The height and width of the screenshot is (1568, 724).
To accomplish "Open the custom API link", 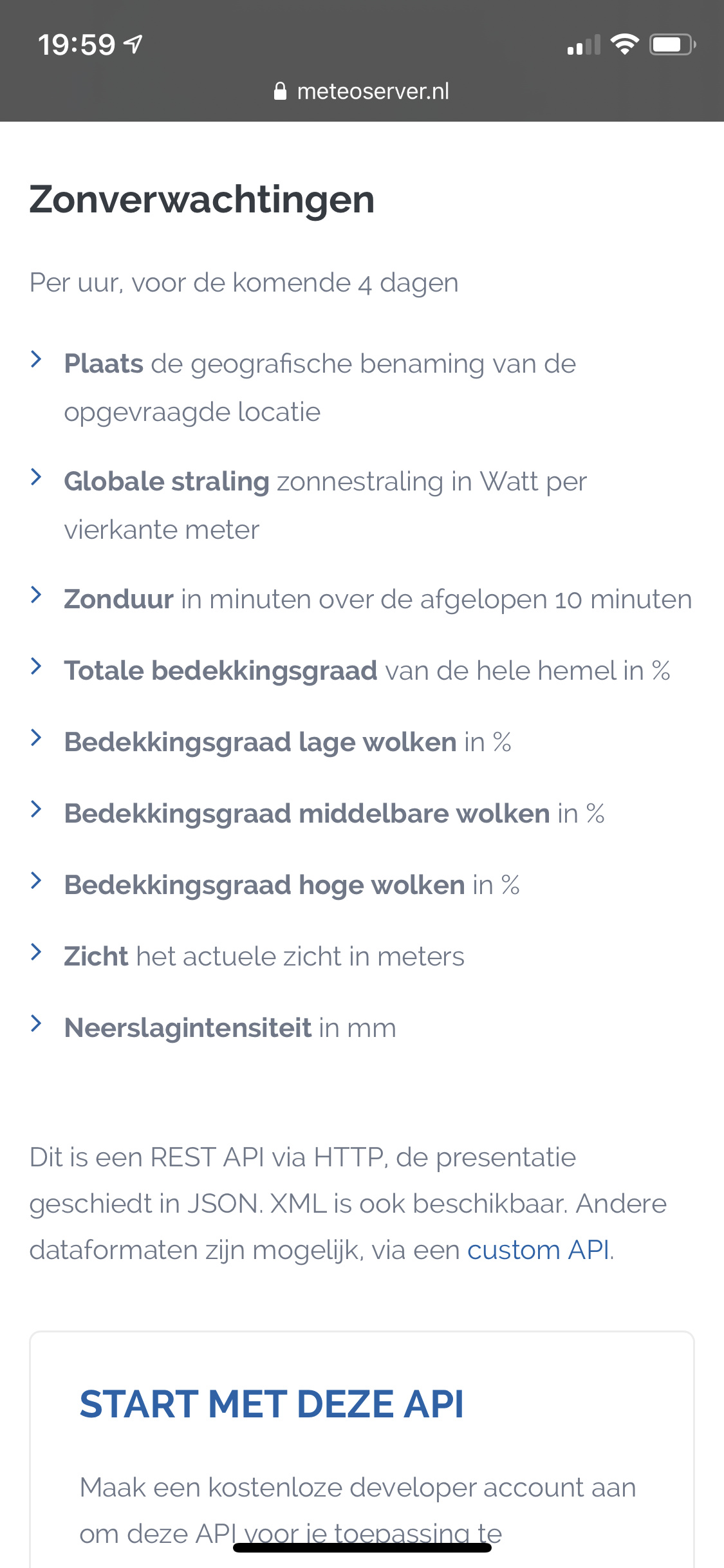I will tap(539, 1250).
